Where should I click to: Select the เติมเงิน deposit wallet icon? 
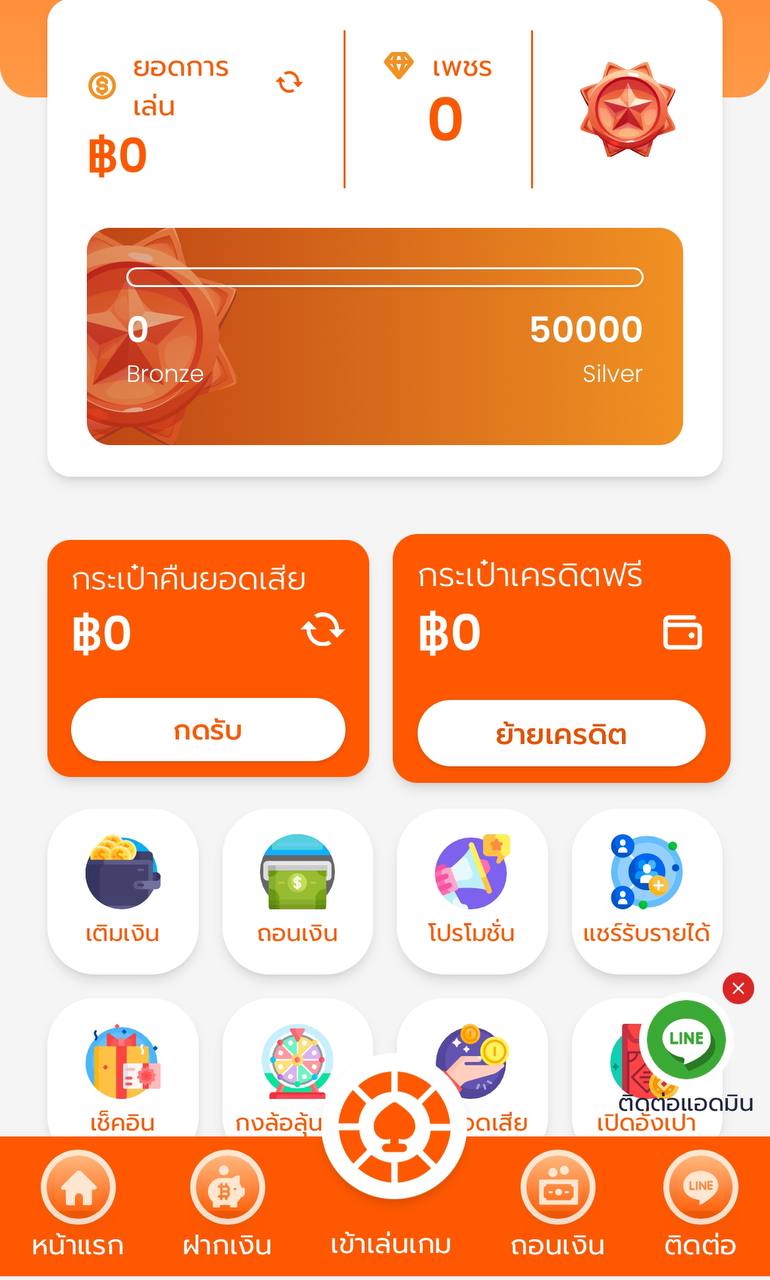click(122, 874)
